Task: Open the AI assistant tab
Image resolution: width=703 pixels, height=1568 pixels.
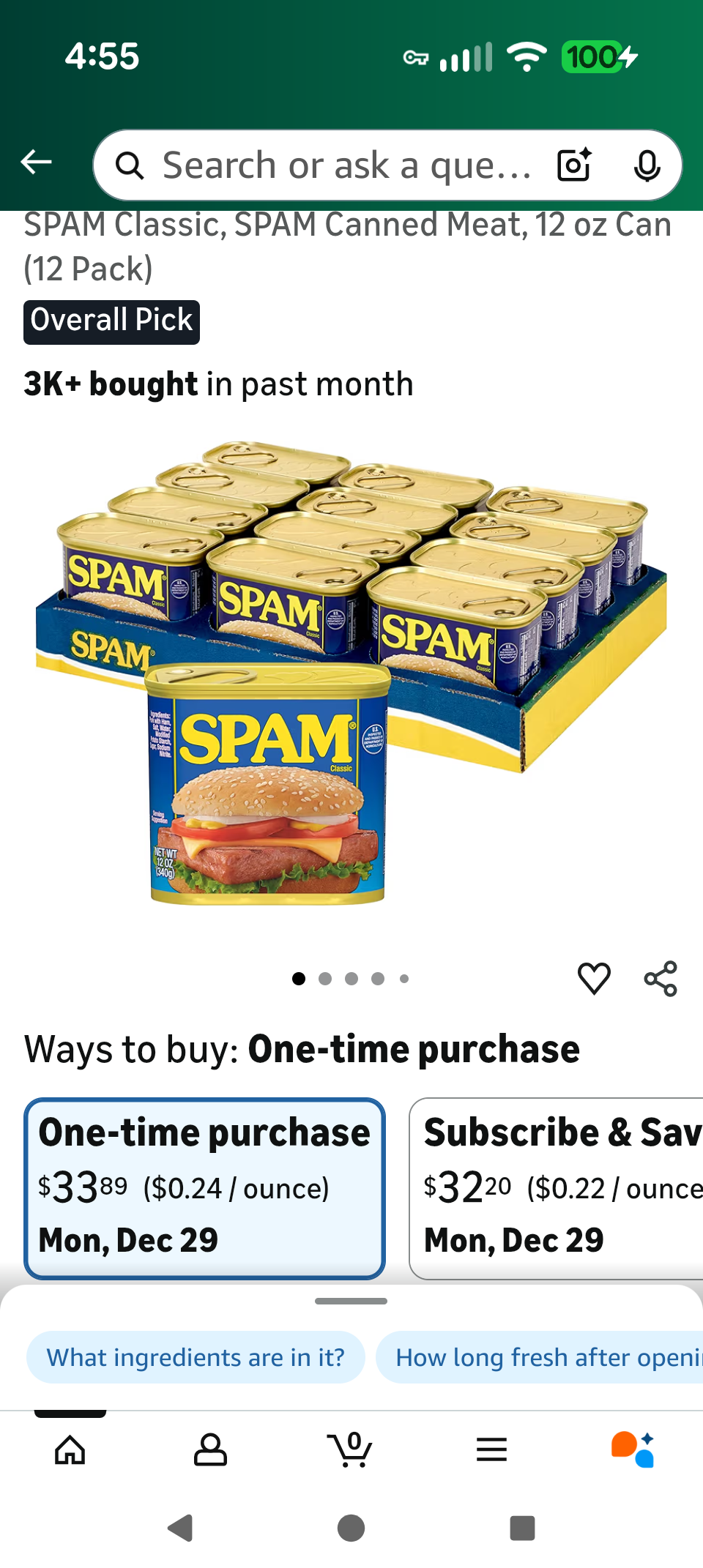Action: coord(633,1449)
